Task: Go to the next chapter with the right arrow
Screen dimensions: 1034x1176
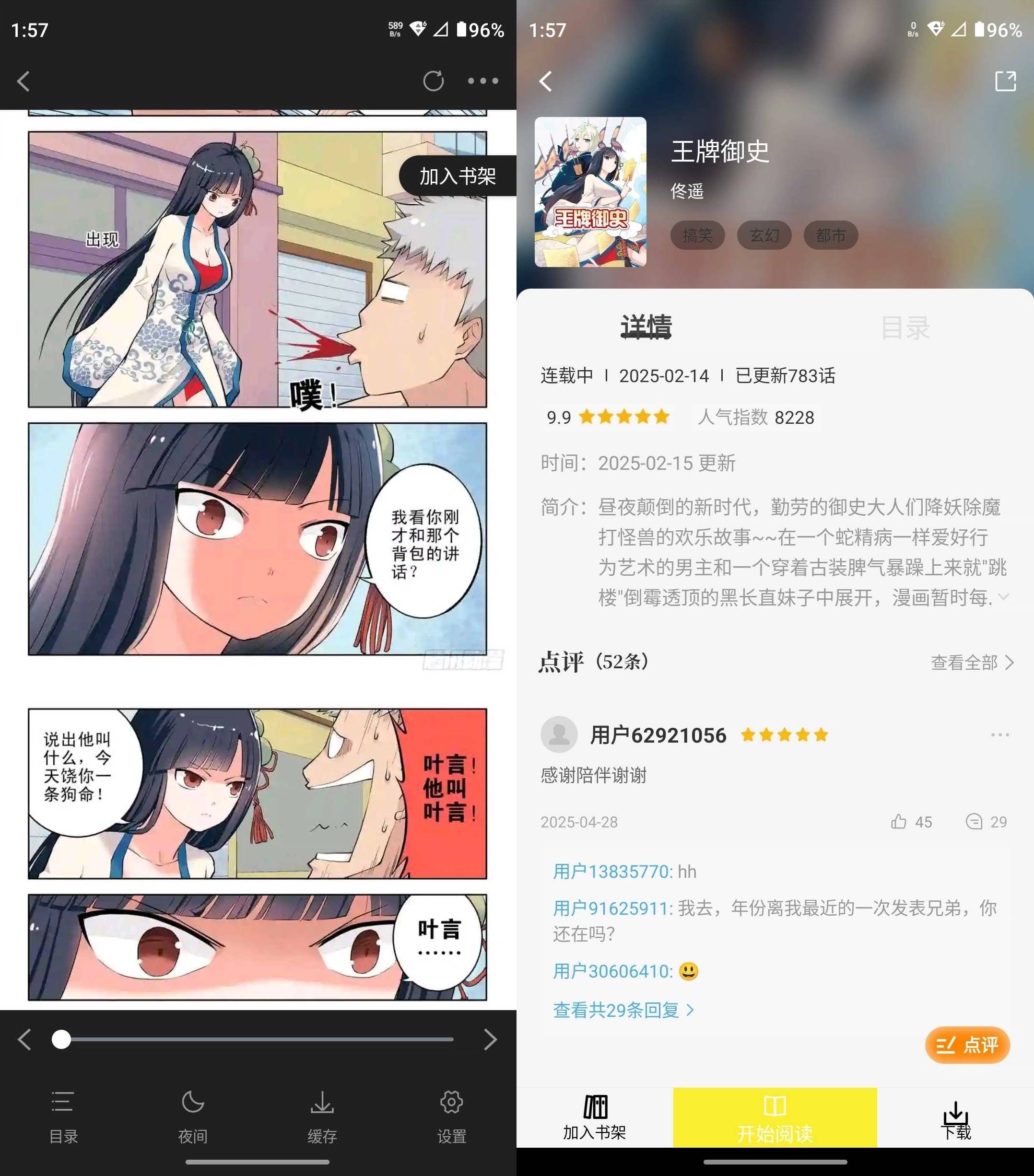Action: point(490,1040)
